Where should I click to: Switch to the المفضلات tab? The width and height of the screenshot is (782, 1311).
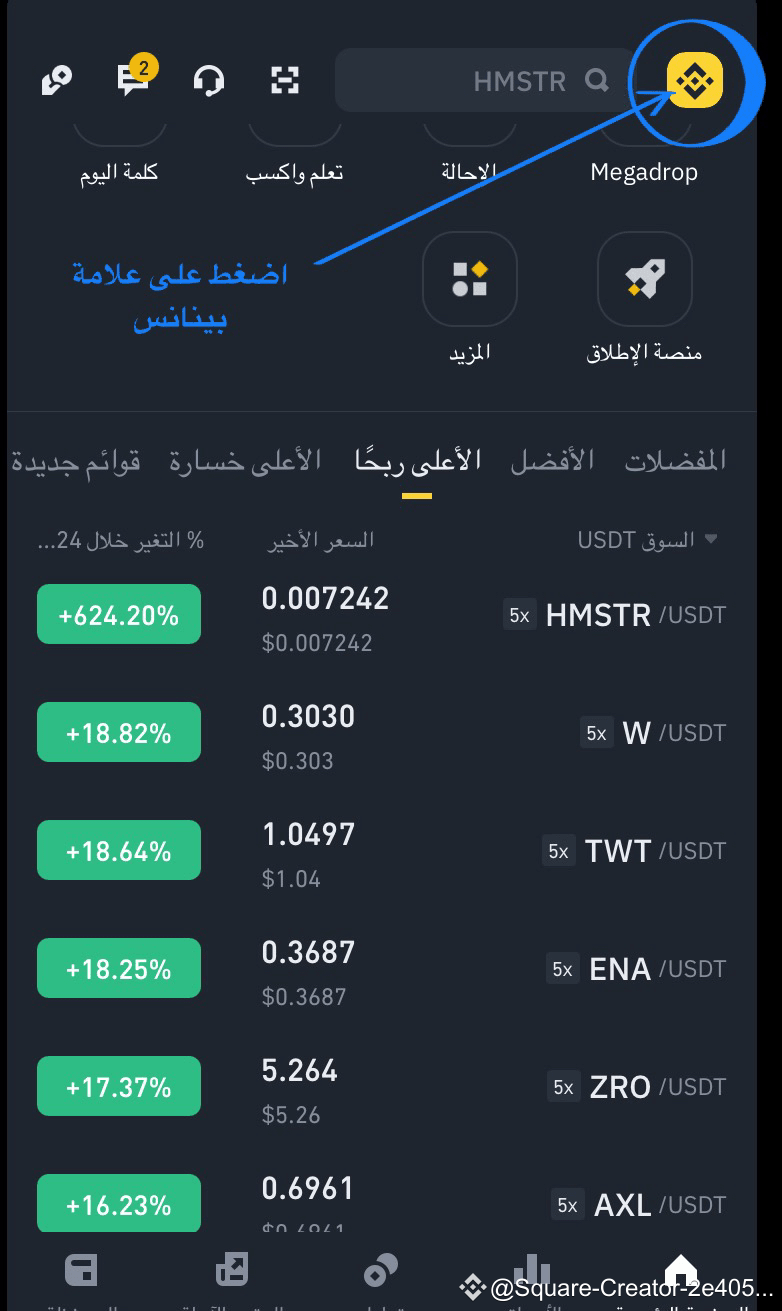675,461
